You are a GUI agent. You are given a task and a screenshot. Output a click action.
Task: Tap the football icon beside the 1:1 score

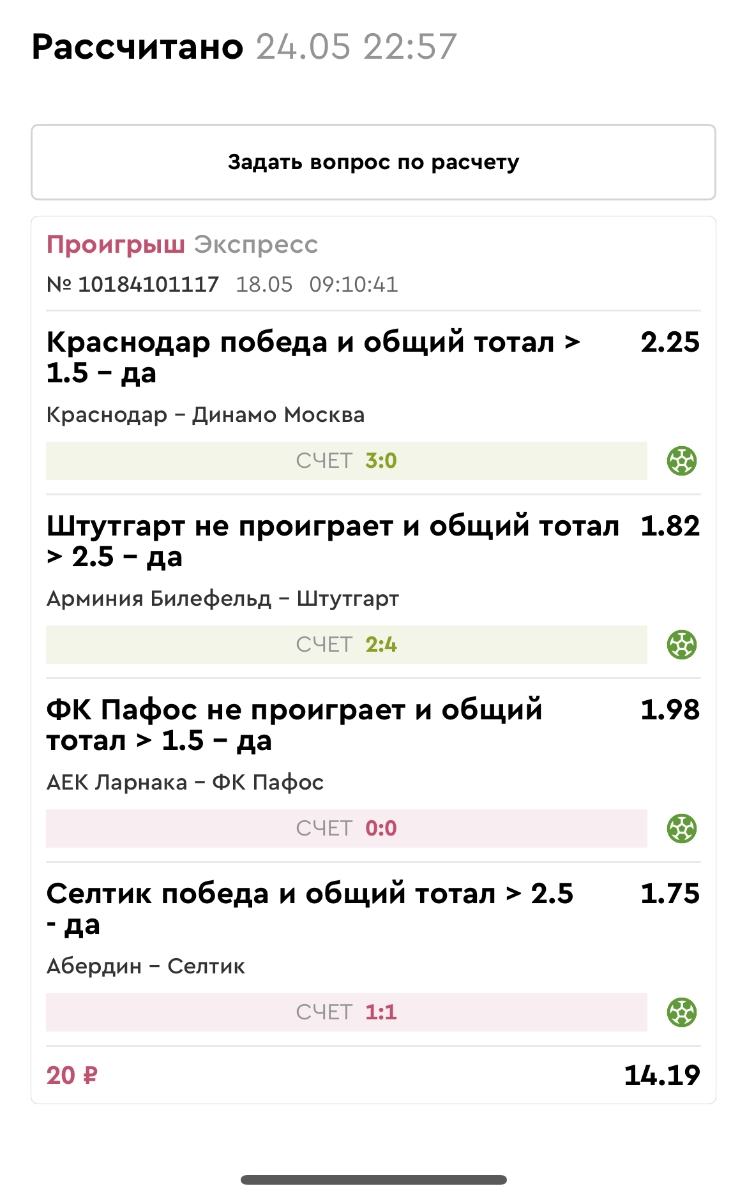coord(682,1012)
